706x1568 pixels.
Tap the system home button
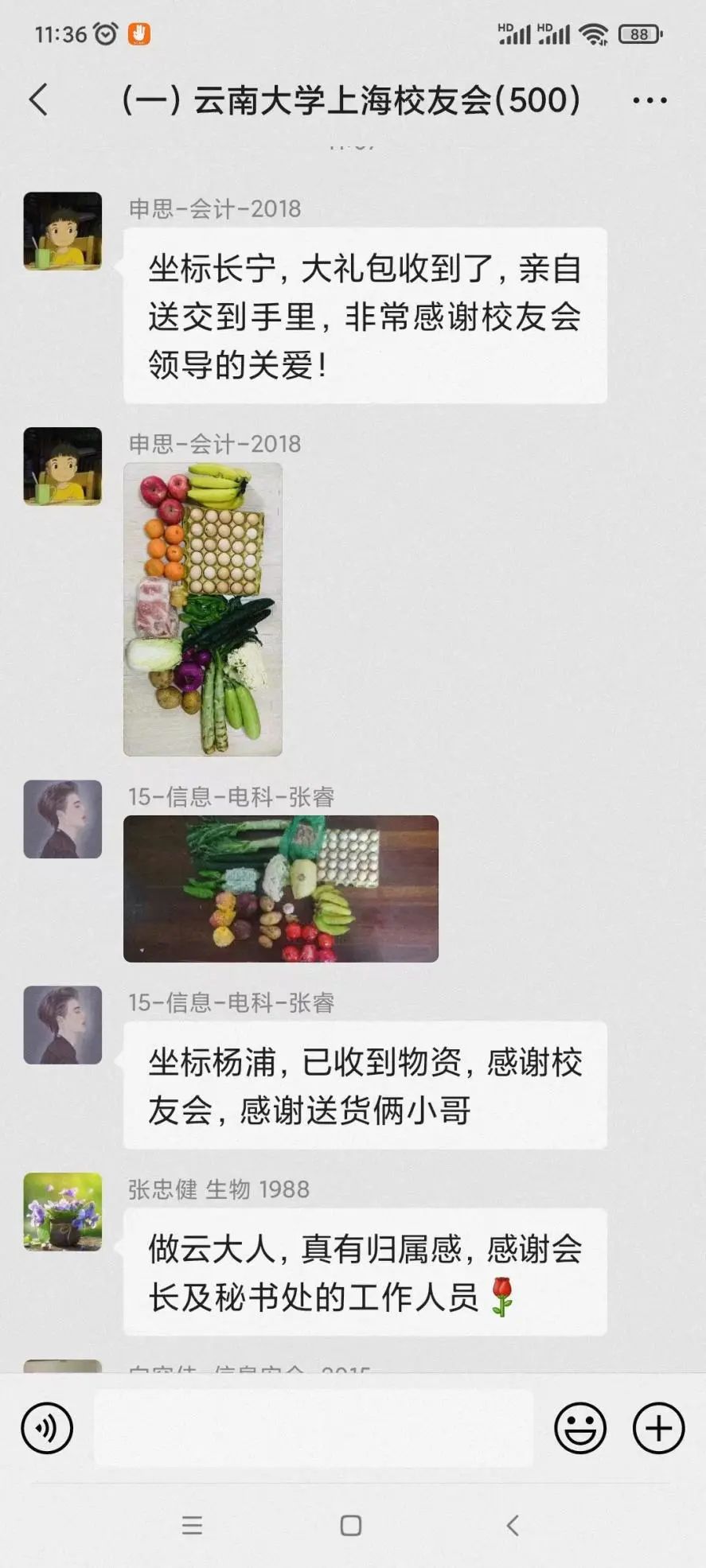click(351, 1524)
